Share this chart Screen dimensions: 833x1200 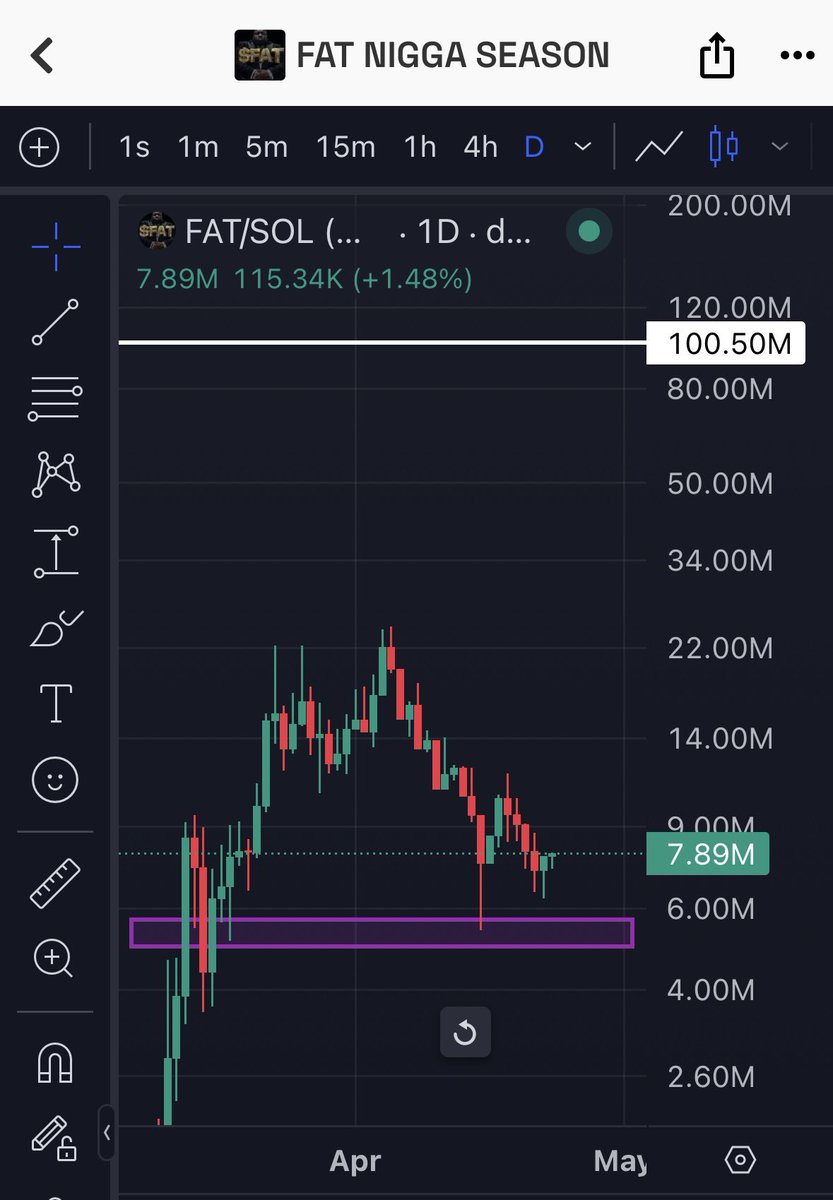(716, 55)
